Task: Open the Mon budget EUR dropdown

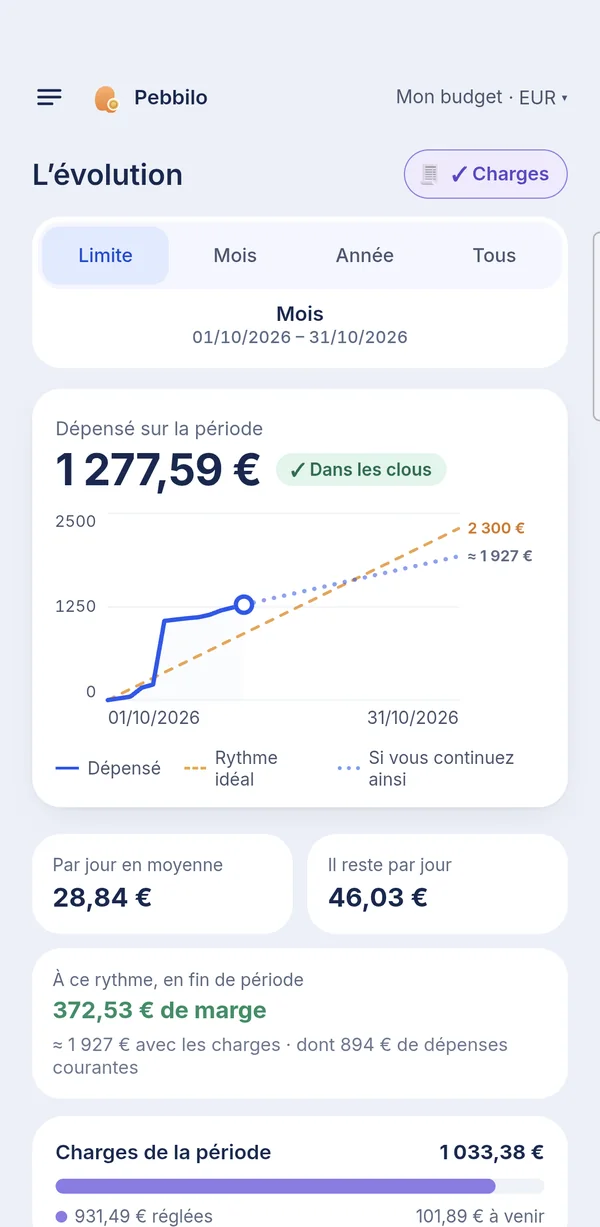Action: point(482,97)
